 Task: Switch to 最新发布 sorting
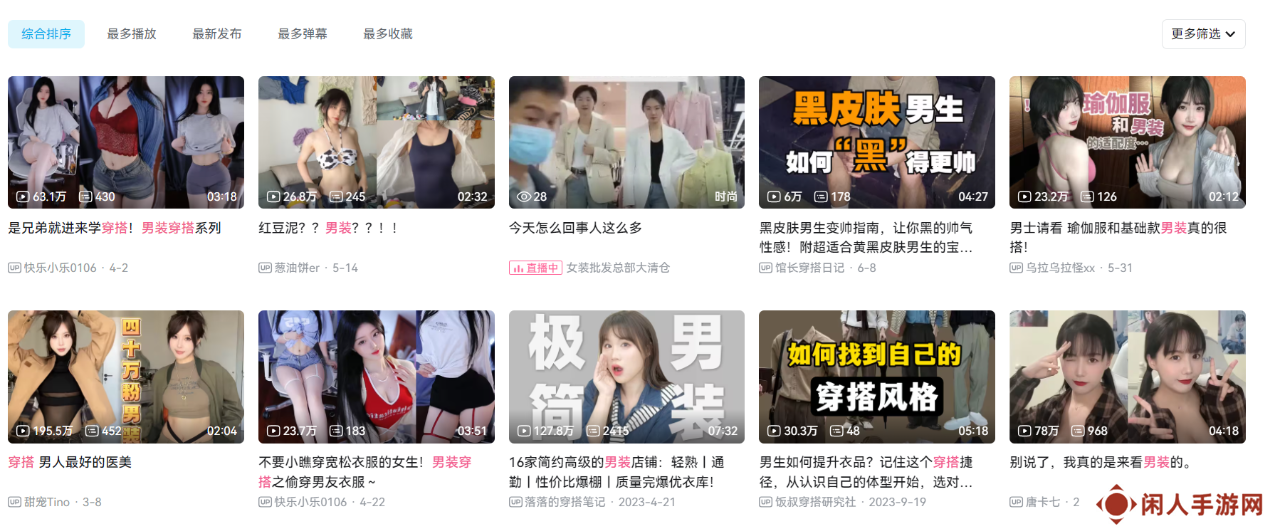pos(217,34)
